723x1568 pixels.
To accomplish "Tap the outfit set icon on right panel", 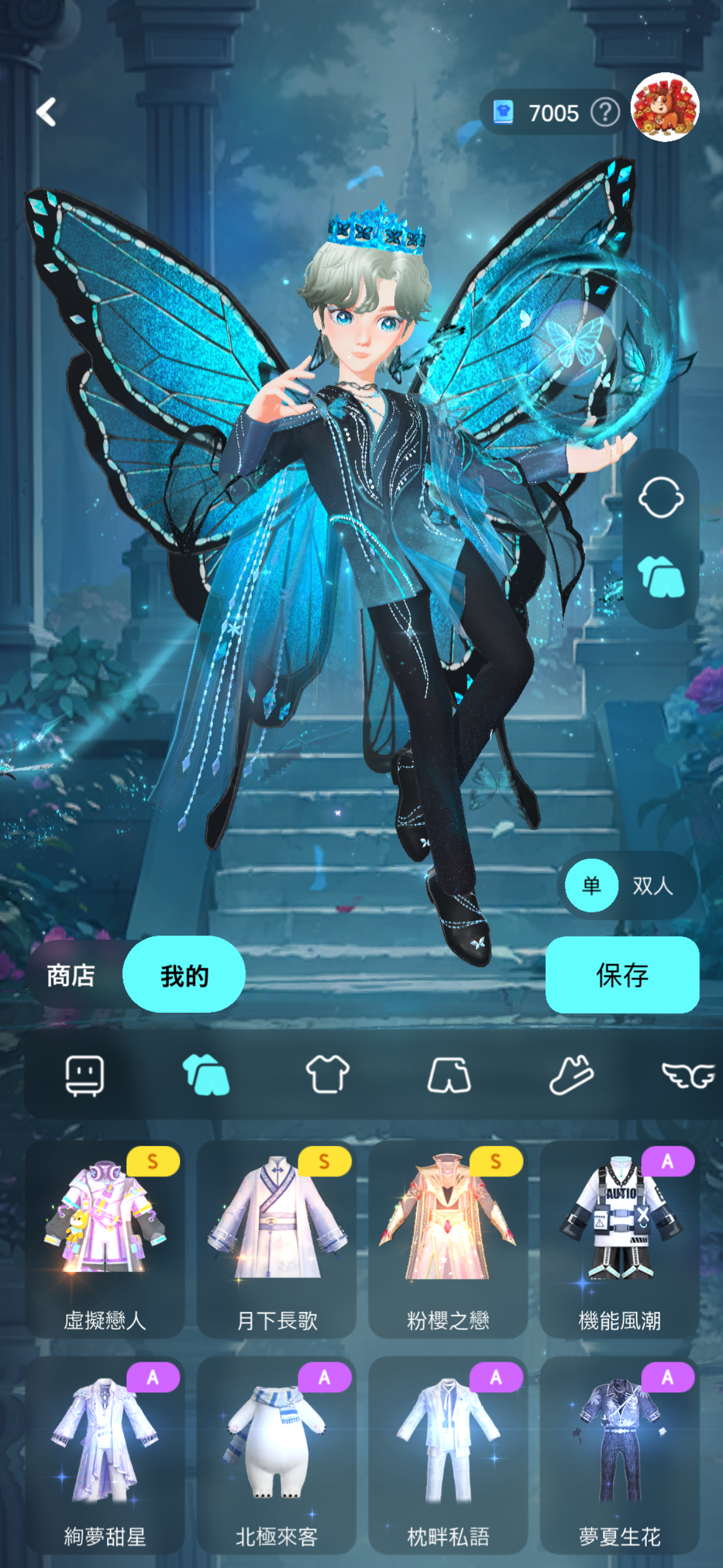I will (x=660, y=577).
